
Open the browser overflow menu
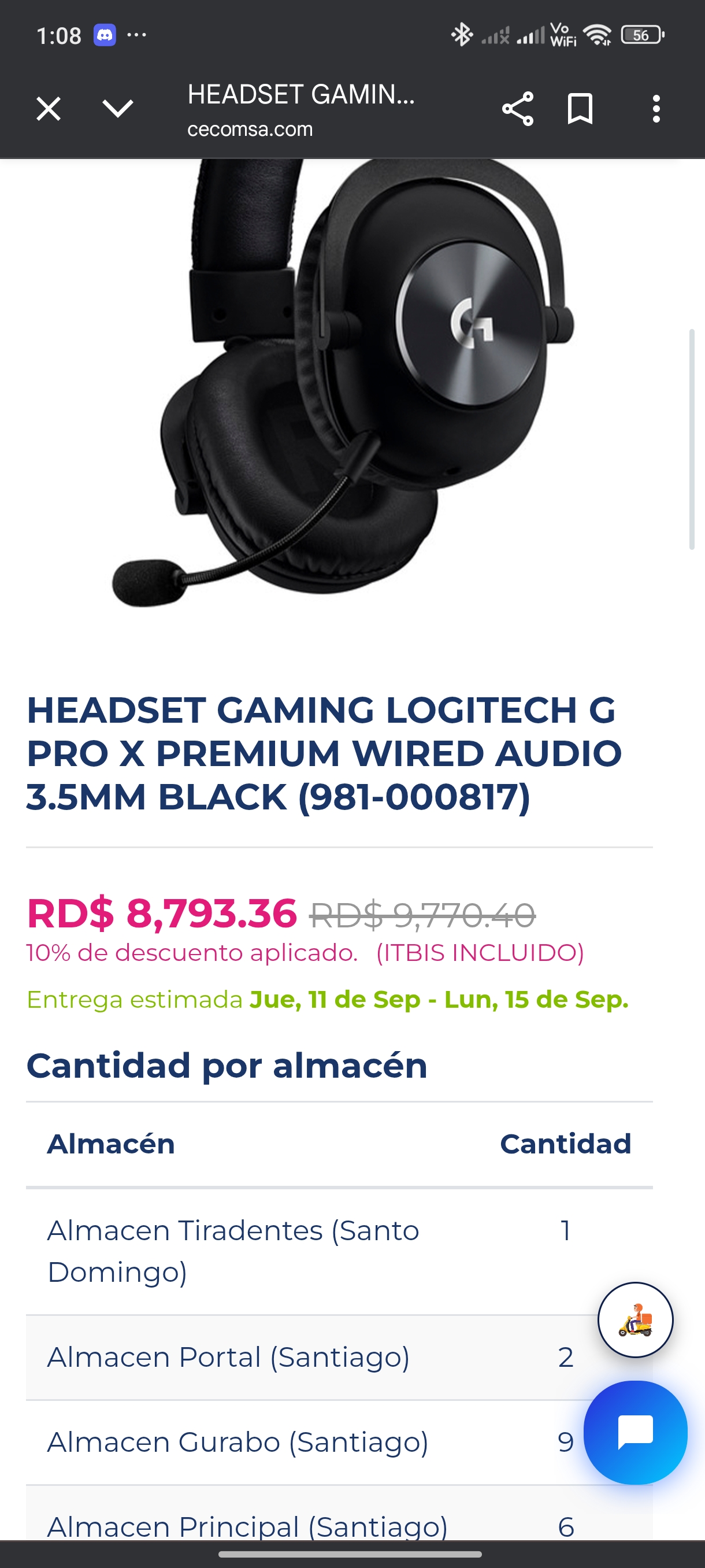coord(656,110)
